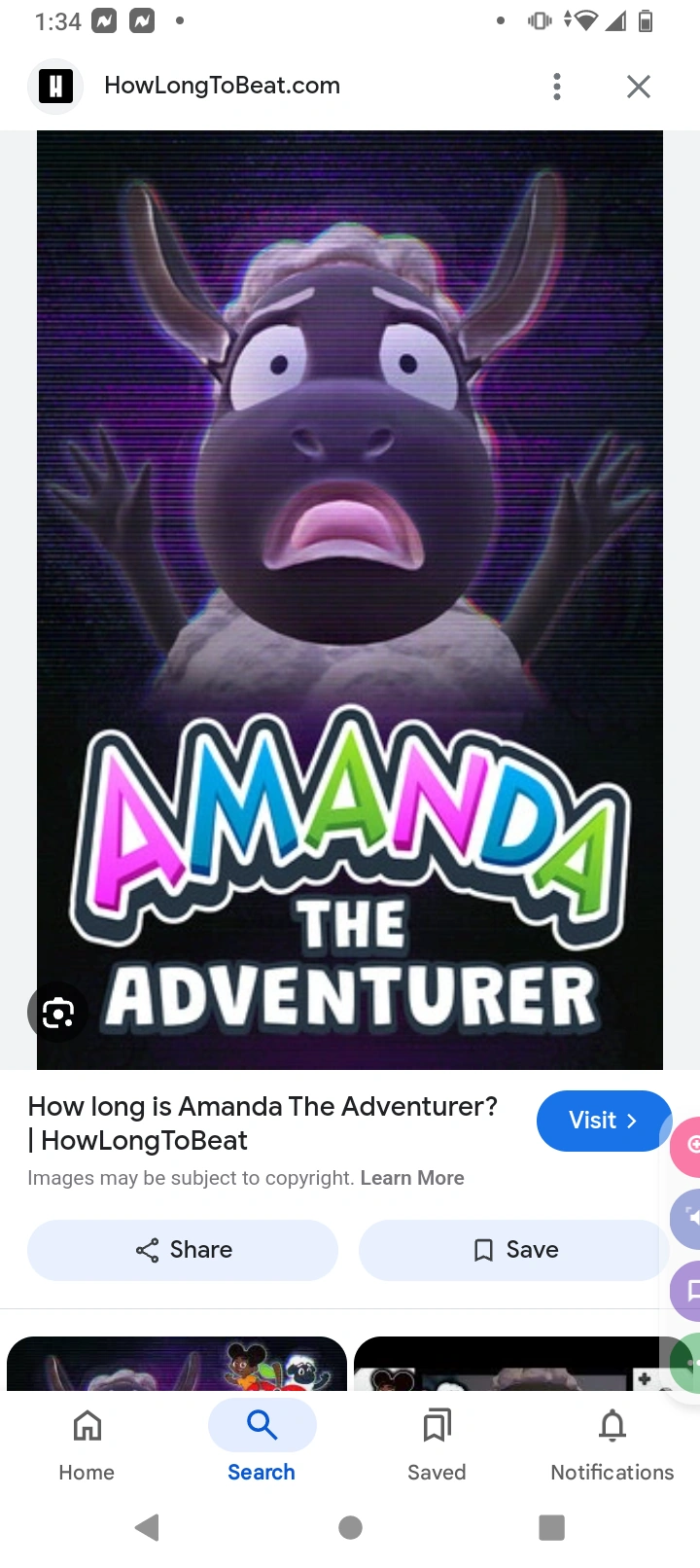
Task: Share the Amanda The Adventurer image
Action: [x=182, y=1250]
